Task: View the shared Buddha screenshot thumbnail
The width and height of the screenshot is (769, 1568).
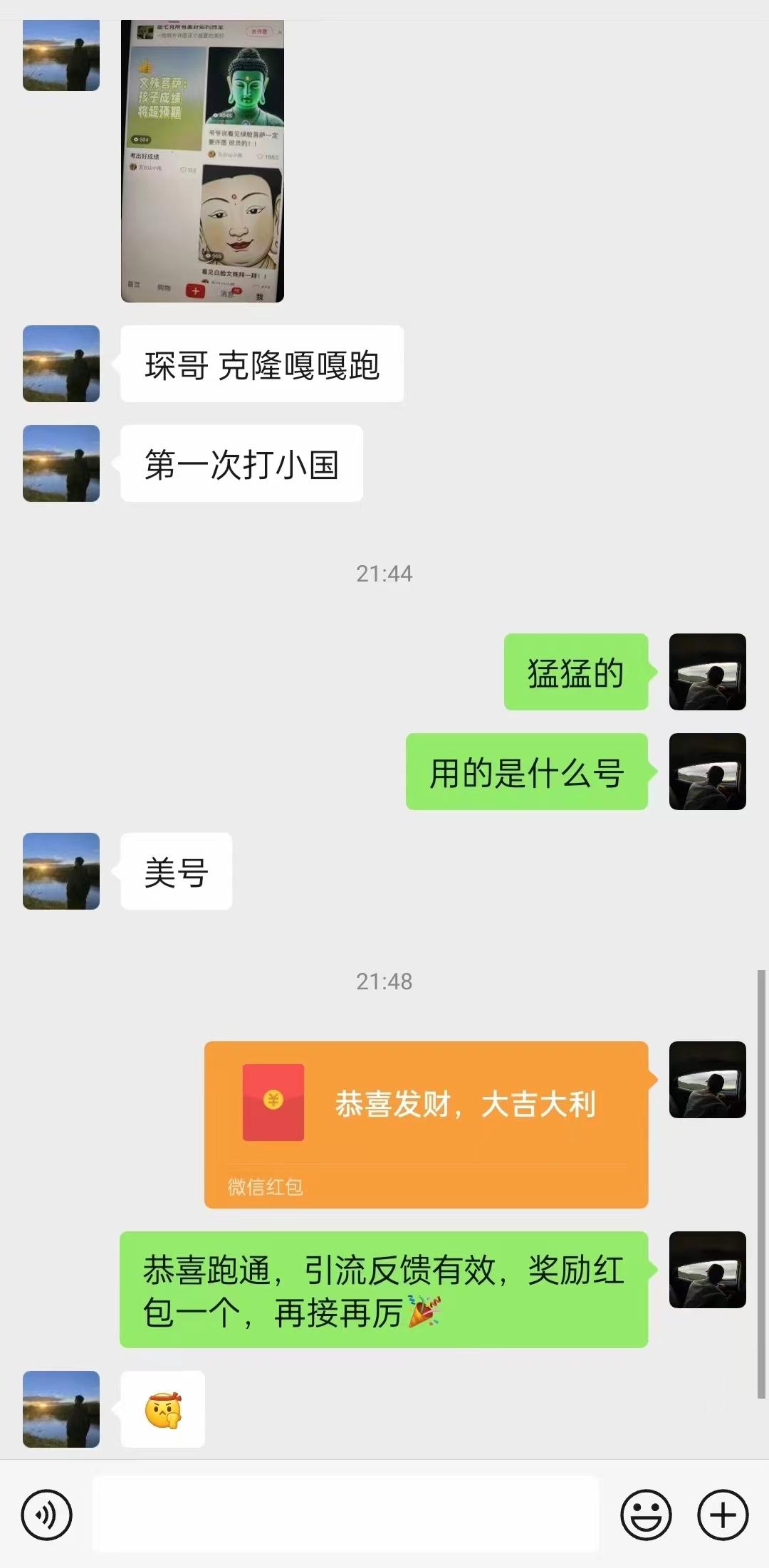Action: tap(202, 157)
